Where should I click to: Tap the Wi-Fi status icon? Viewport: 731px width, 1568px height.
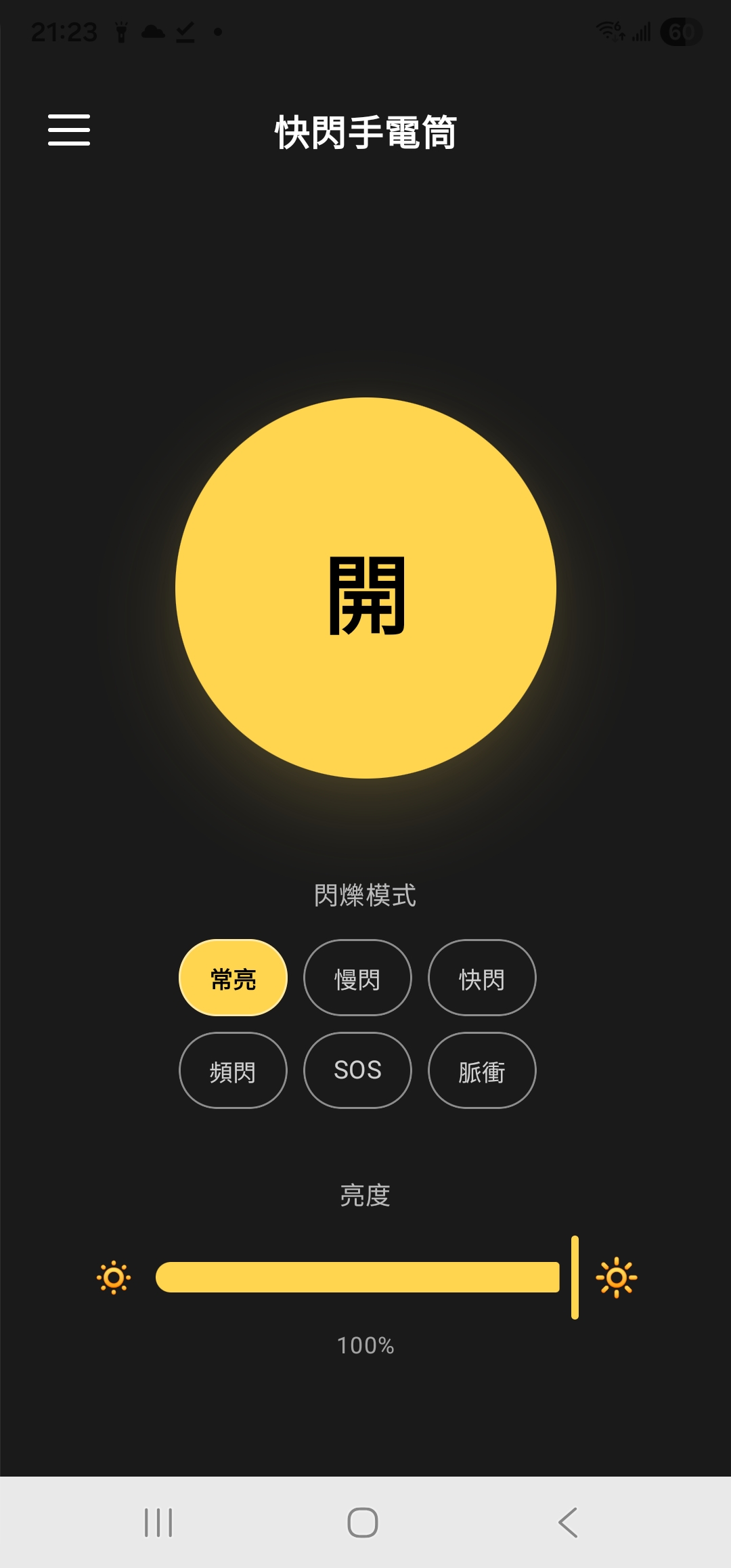click(x=608, y=30)
